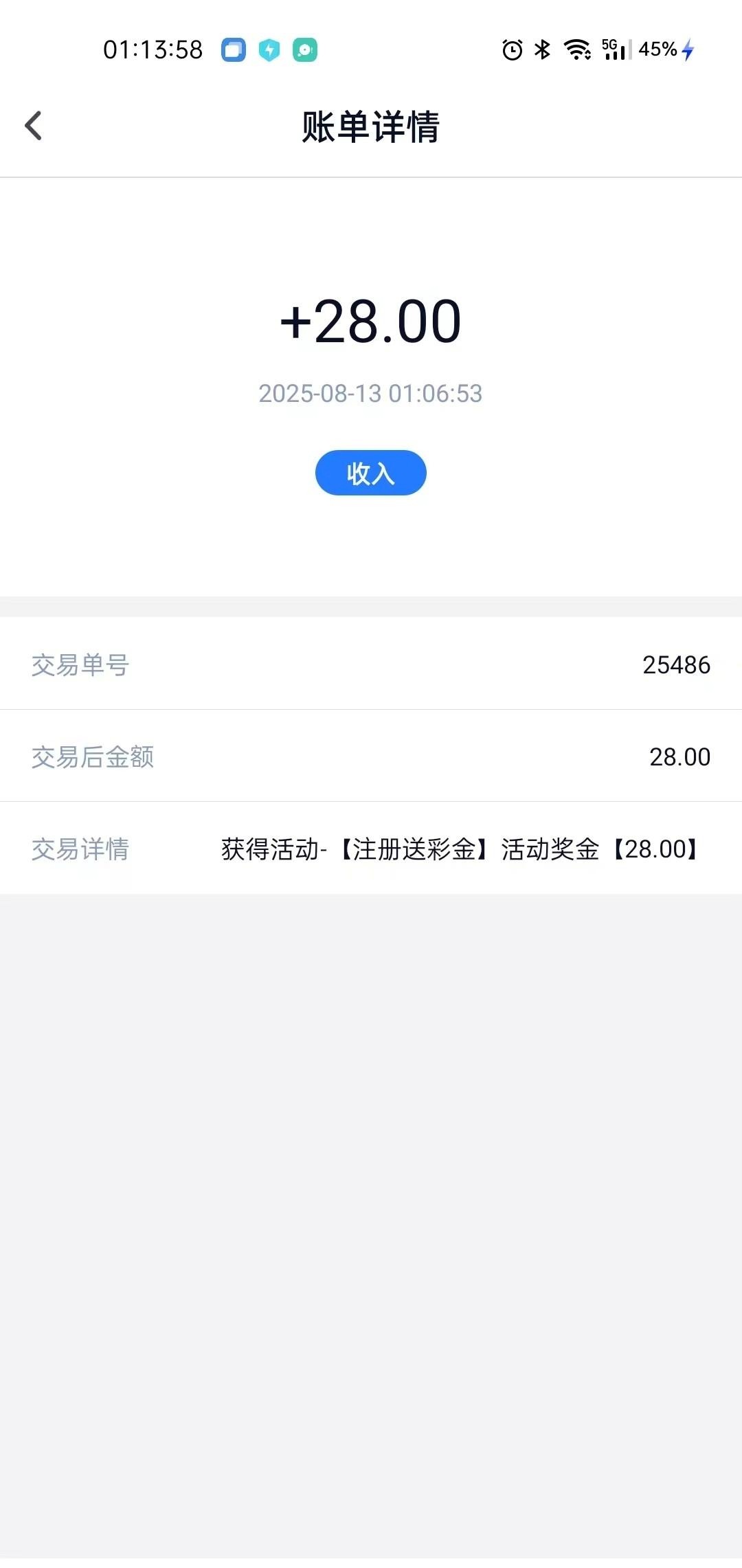The image size is (742, 1568).
Task: Go back from the 账单详情 page
Action: click(x=33, y=126)
